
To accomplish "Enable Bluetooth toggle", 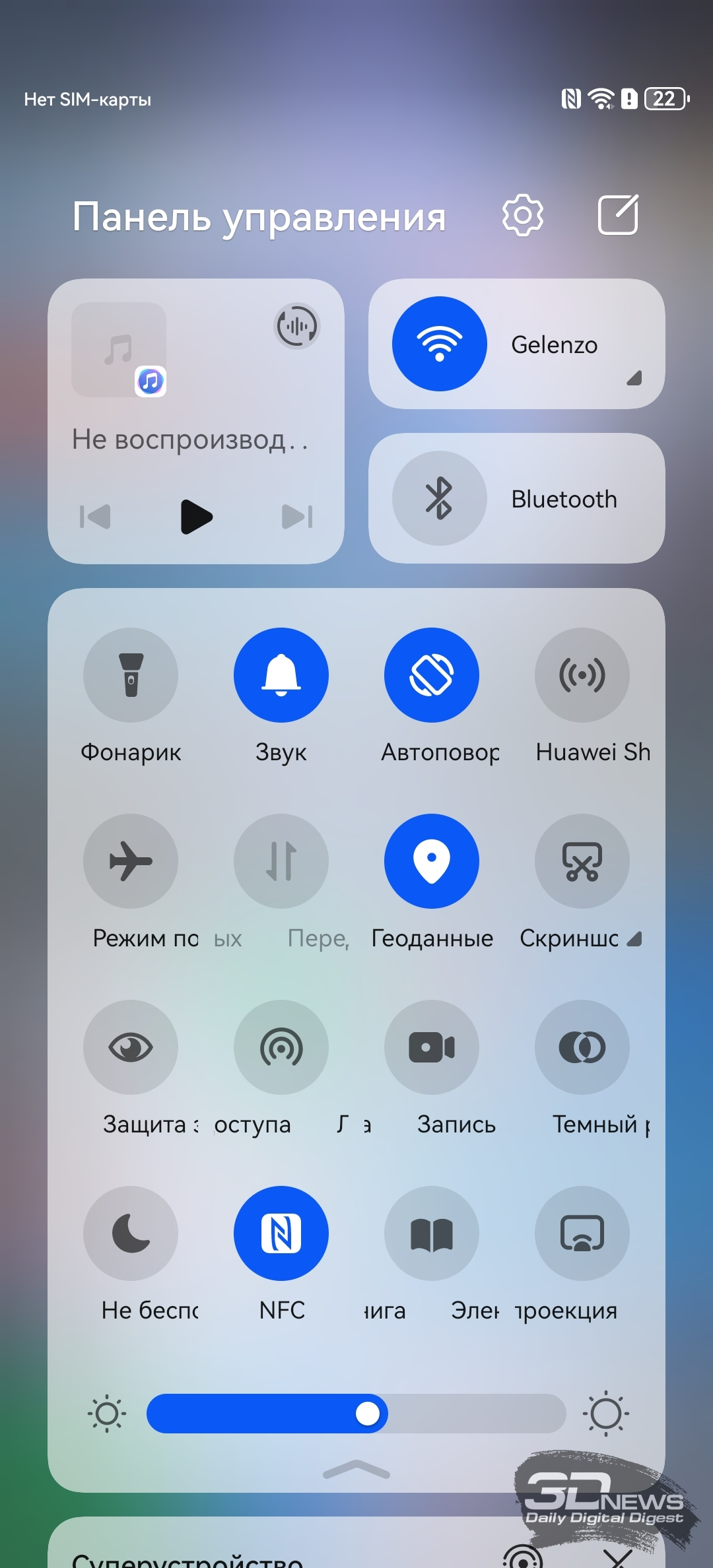I will click(x=439, y=498).
